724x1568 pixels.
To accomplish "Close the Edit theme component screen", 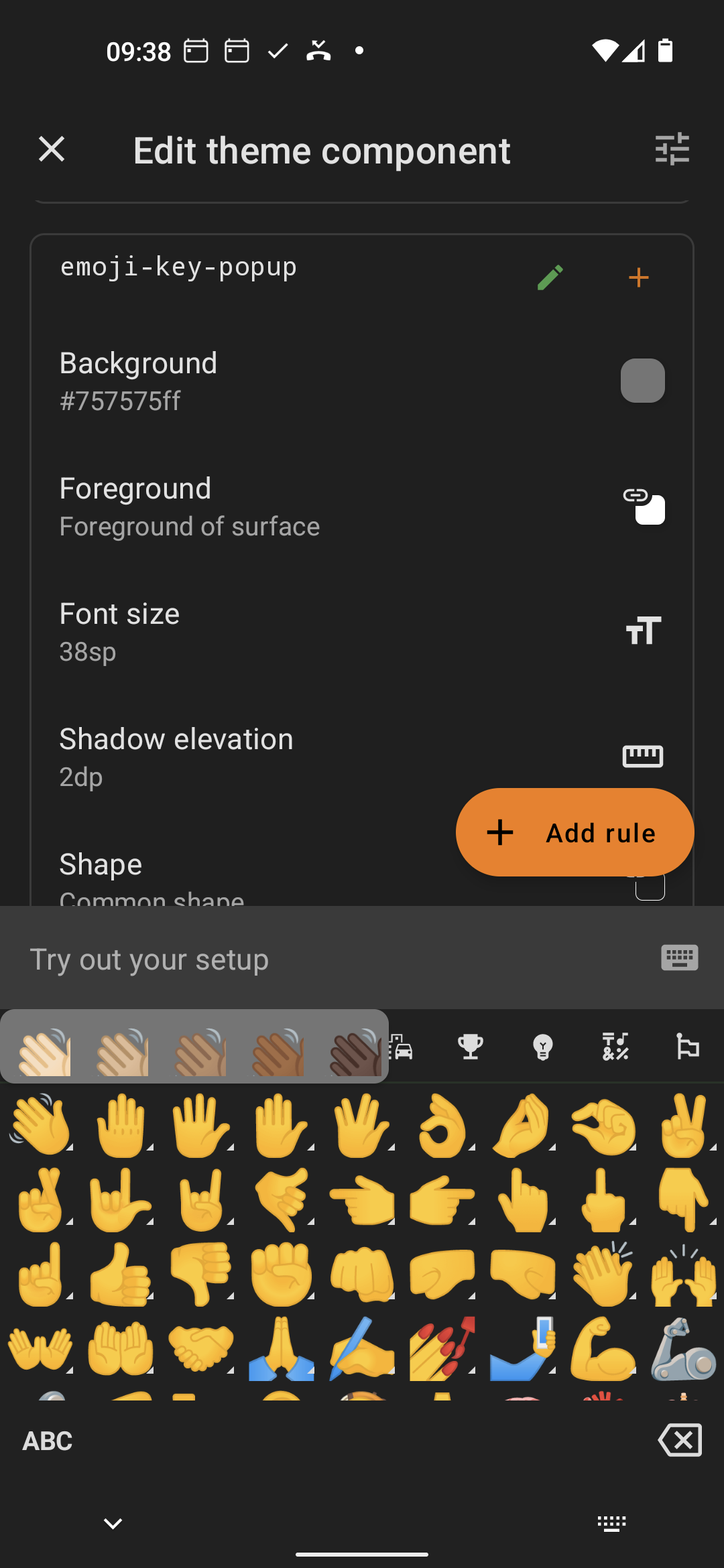I will [x=51, y=149].
